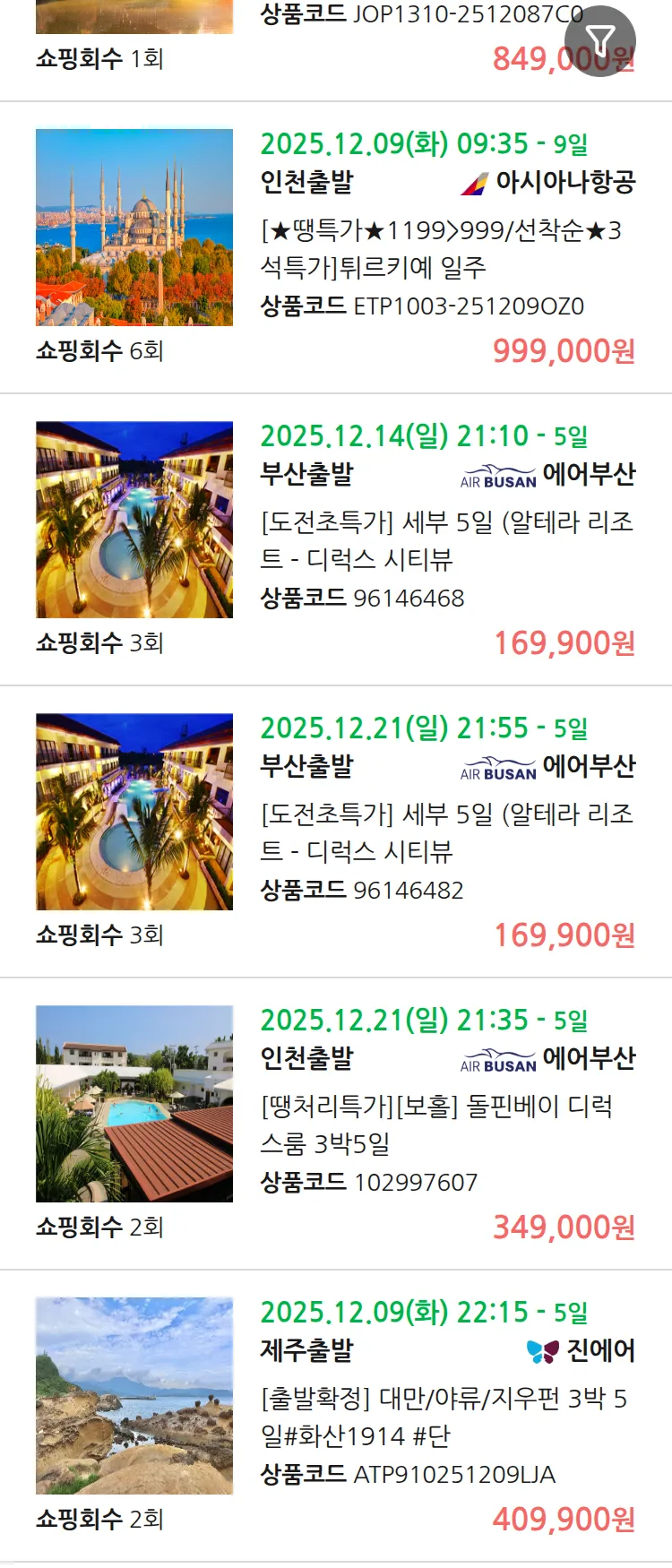Open the 돌핀베이 디럭스룸 3박5일 package
The height and width of the screenshot is (1568, 672).
(436, 1124)
